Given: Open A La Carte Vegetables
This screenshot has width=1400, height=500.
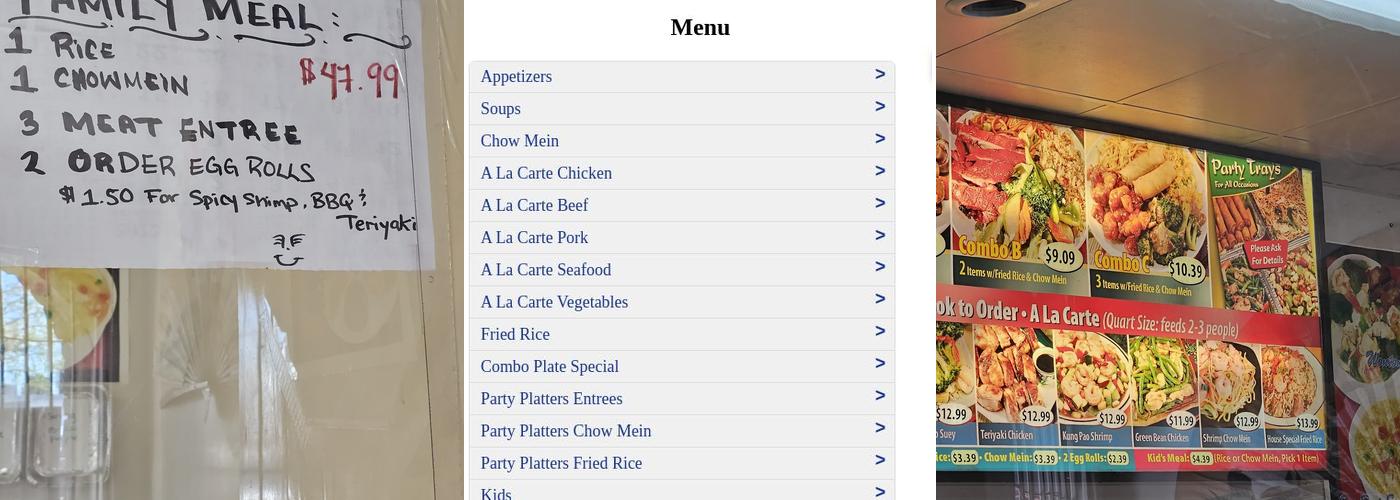Looking at the screenshot, I should tap(681, 302).
